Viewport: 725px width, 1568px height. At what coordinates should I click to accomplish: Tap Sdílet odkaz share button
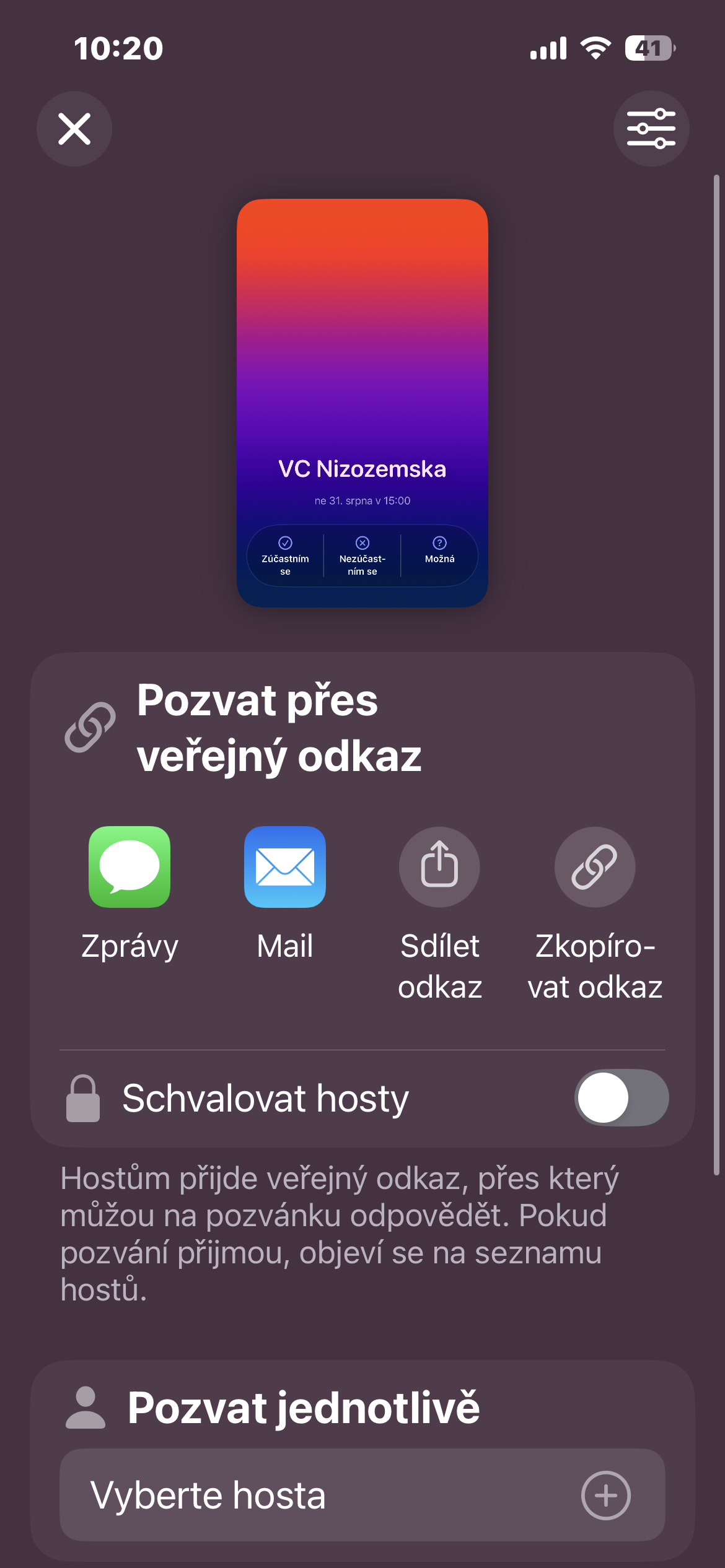click(439, 867)
